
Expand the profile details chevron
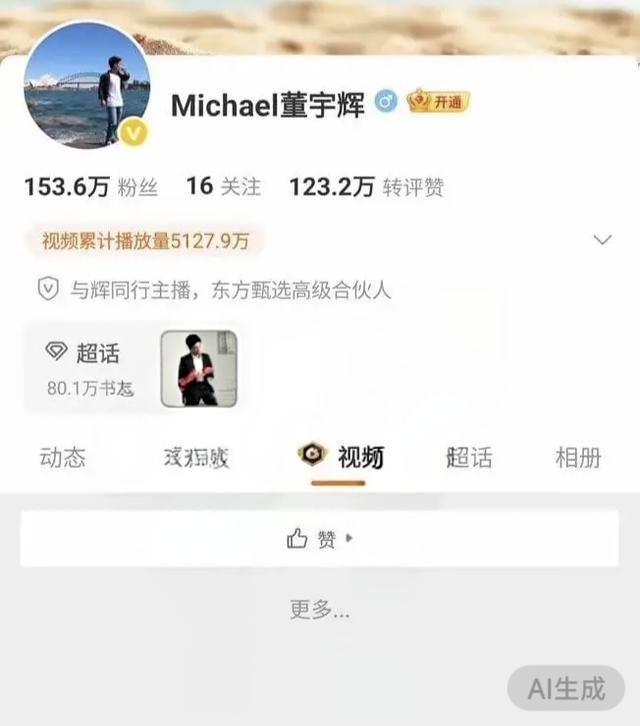pyautogui.click(x=602, y=240)
